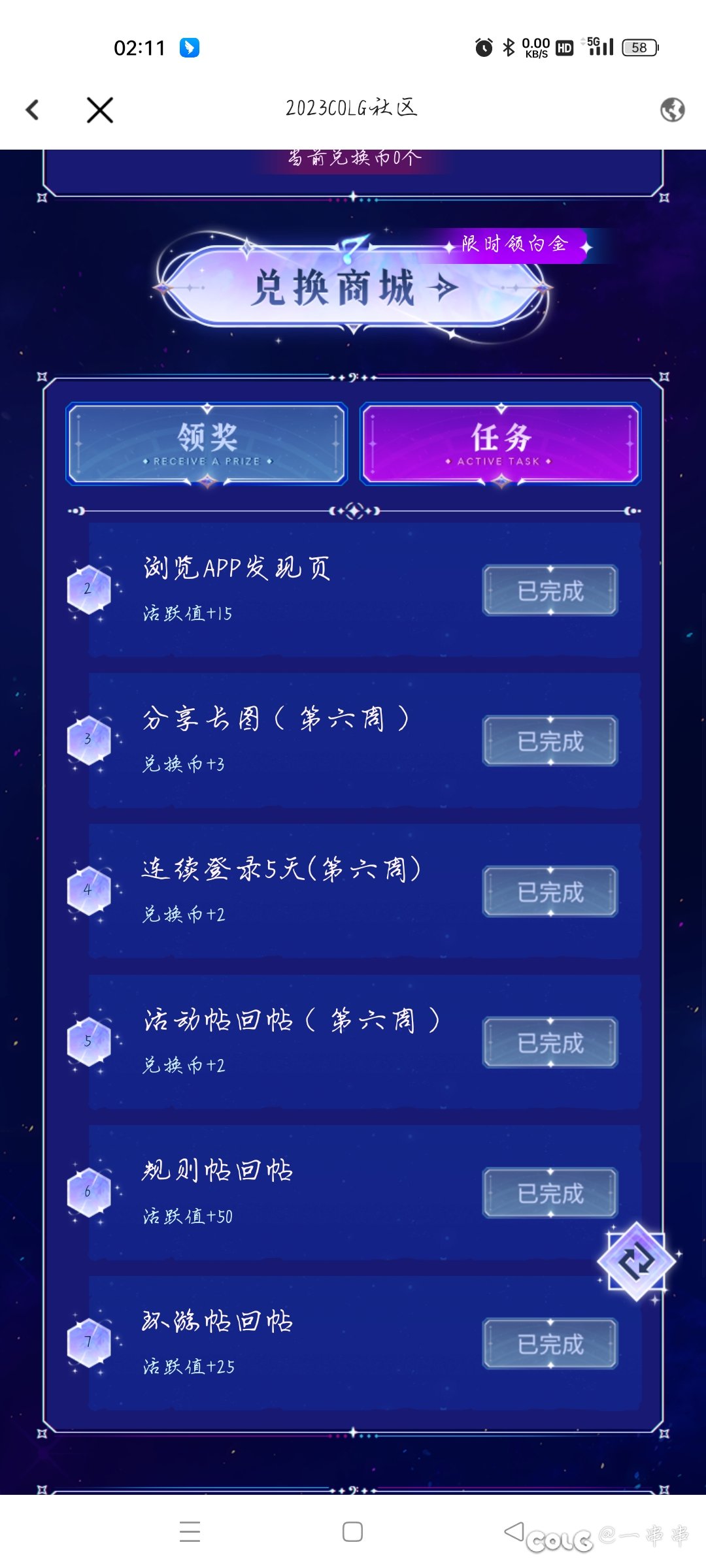
Task: Tap 已完成 for 规则帖回帖
Action: coord(550,1193)
